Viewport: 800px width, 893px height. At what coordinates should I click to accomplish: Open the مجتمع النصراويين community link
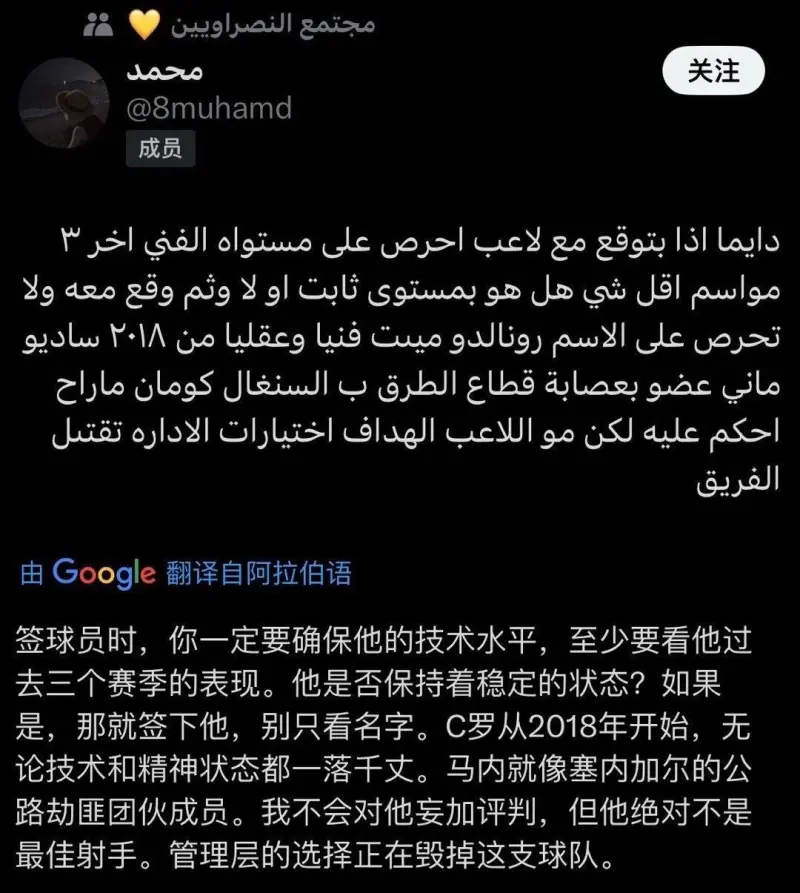point(271,23)
